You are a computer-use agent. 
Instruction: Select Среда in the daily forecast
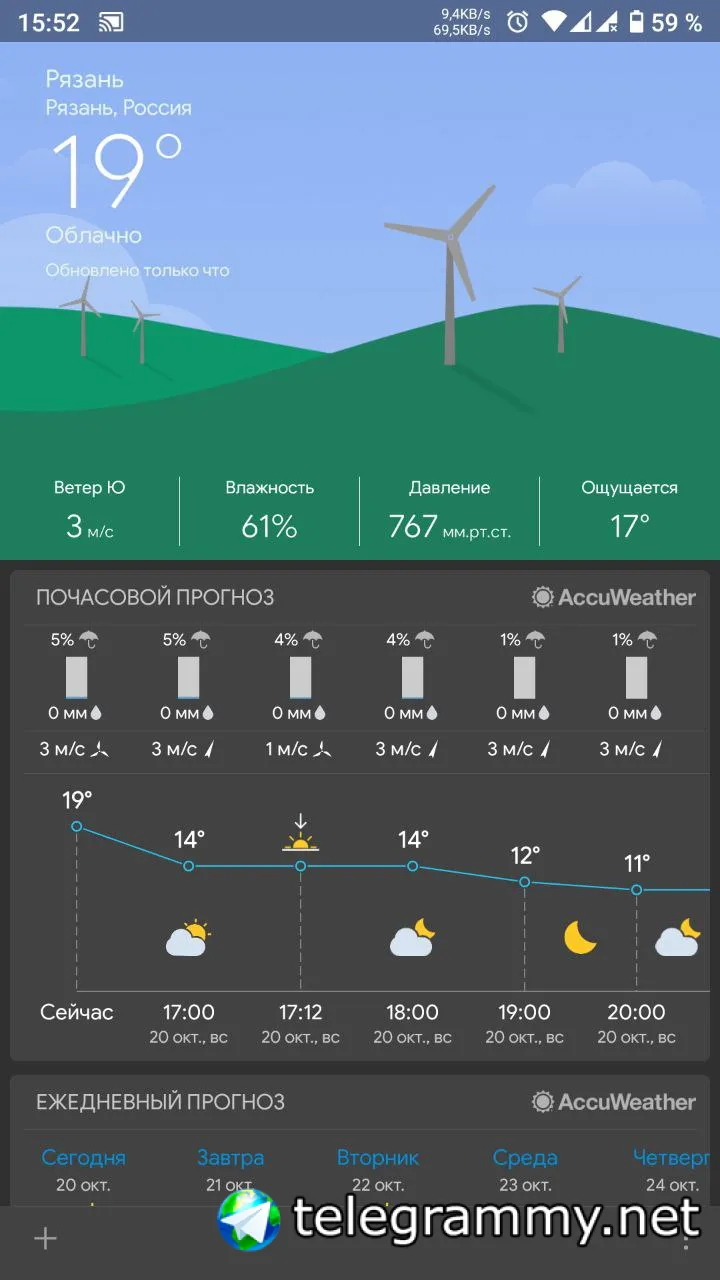coord(525,1158)
